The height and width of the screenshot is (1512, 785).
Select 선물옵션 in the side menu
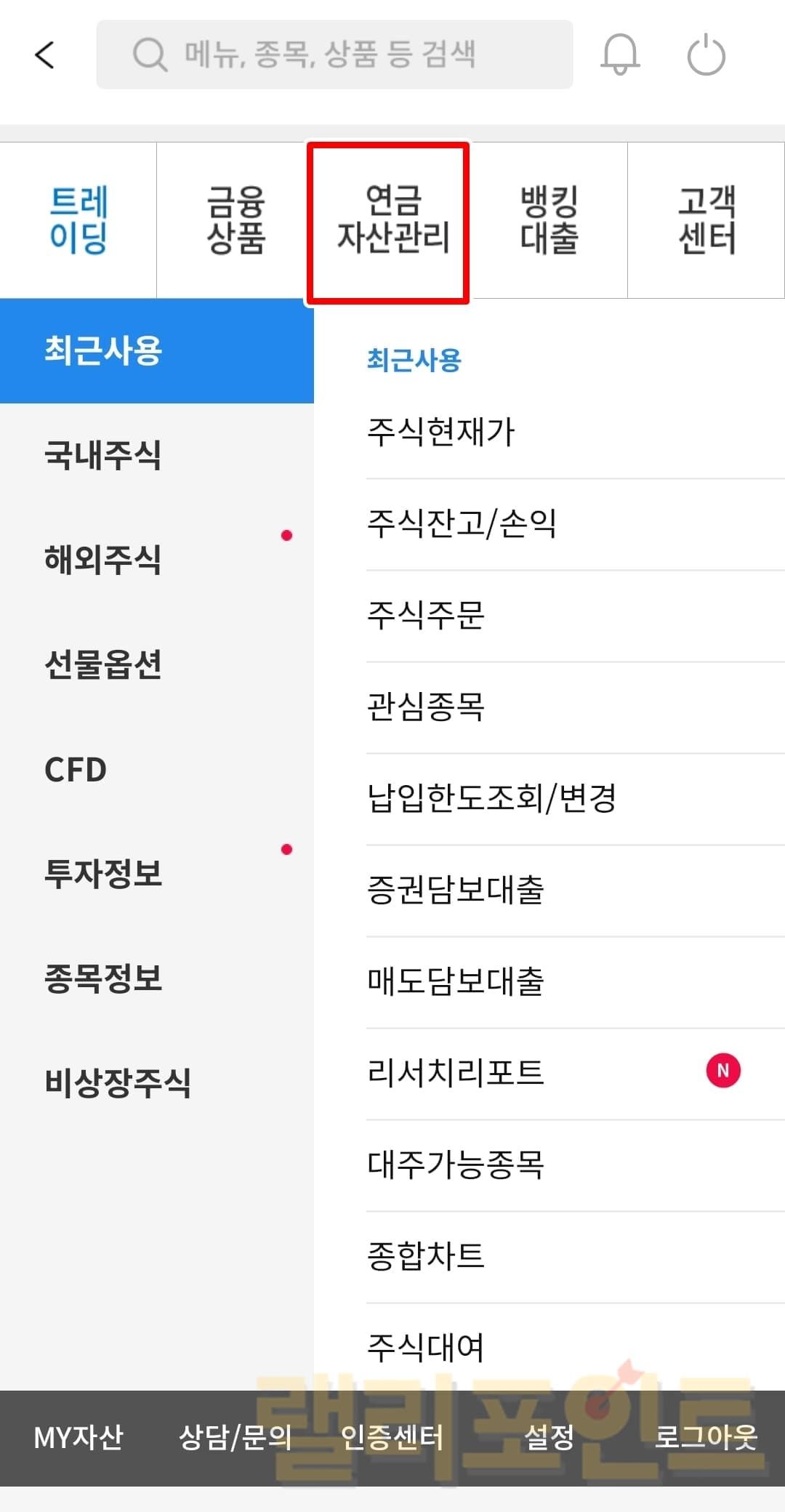tap(102, 664)
